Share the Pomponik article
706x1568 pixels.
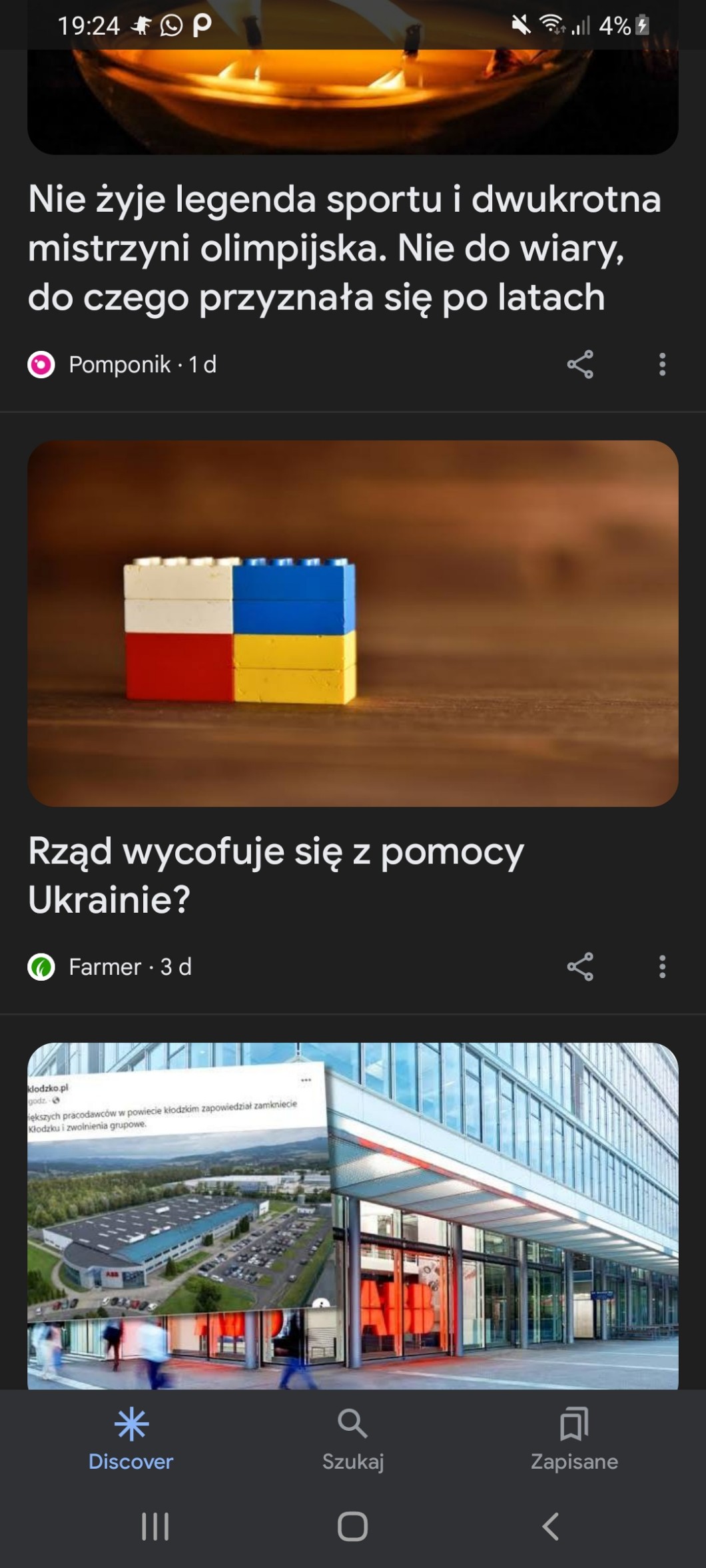(579, 364)
